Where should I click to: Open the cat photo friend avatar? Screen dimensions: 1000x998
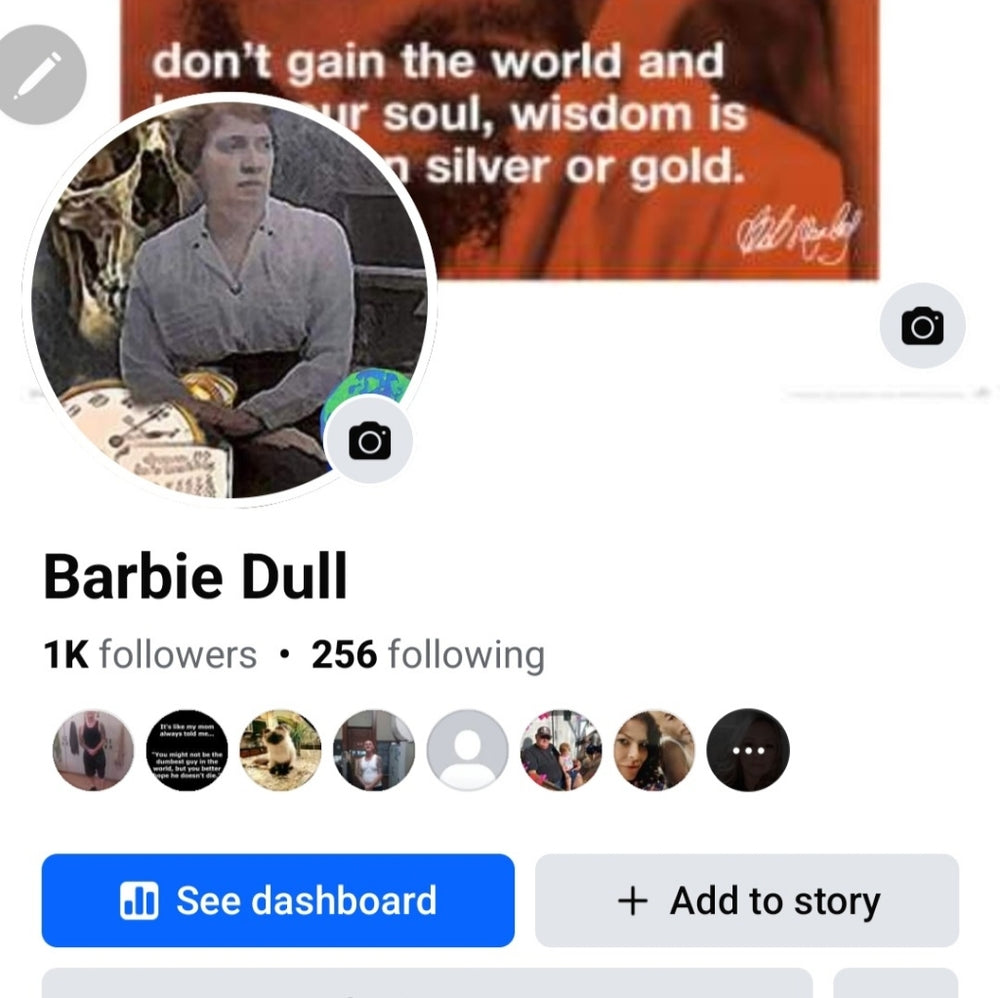(281, 750)
